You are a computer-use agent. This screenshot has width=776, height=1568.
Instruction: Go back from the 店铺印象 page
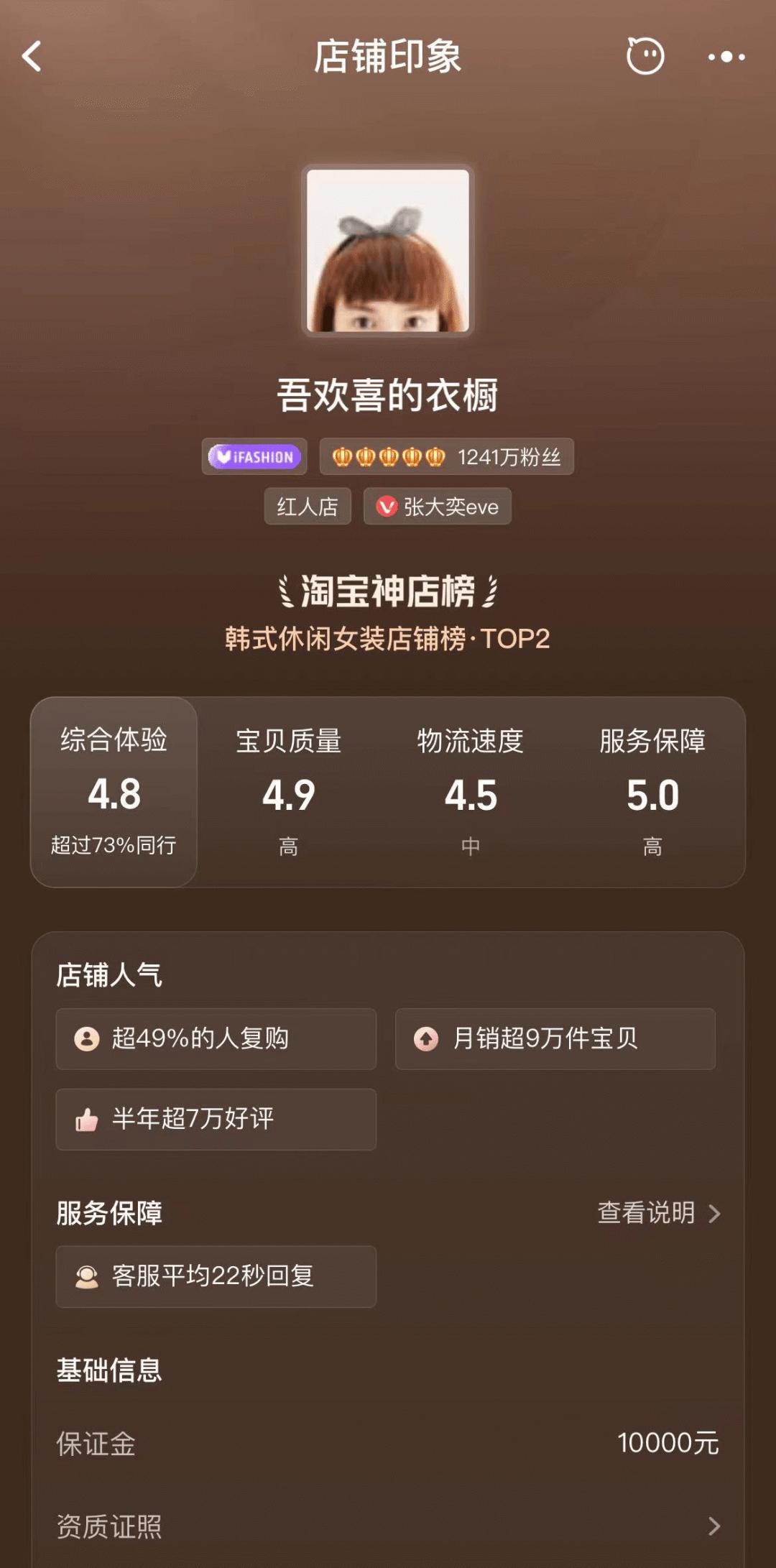click(32, 57)
